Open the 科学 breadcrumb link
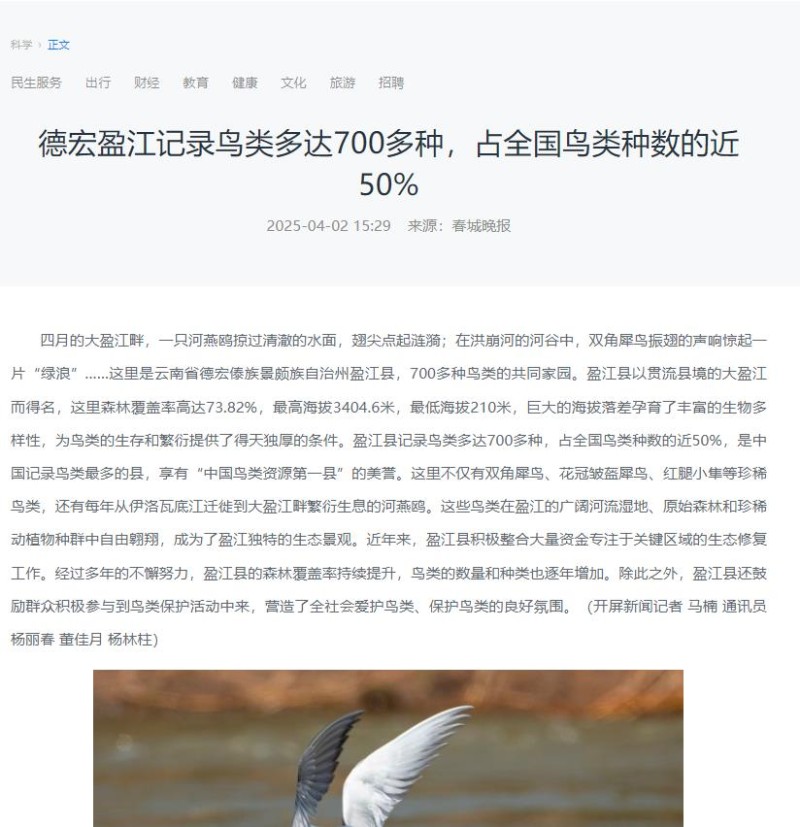800x827 pixels. [x=21, y=45]
